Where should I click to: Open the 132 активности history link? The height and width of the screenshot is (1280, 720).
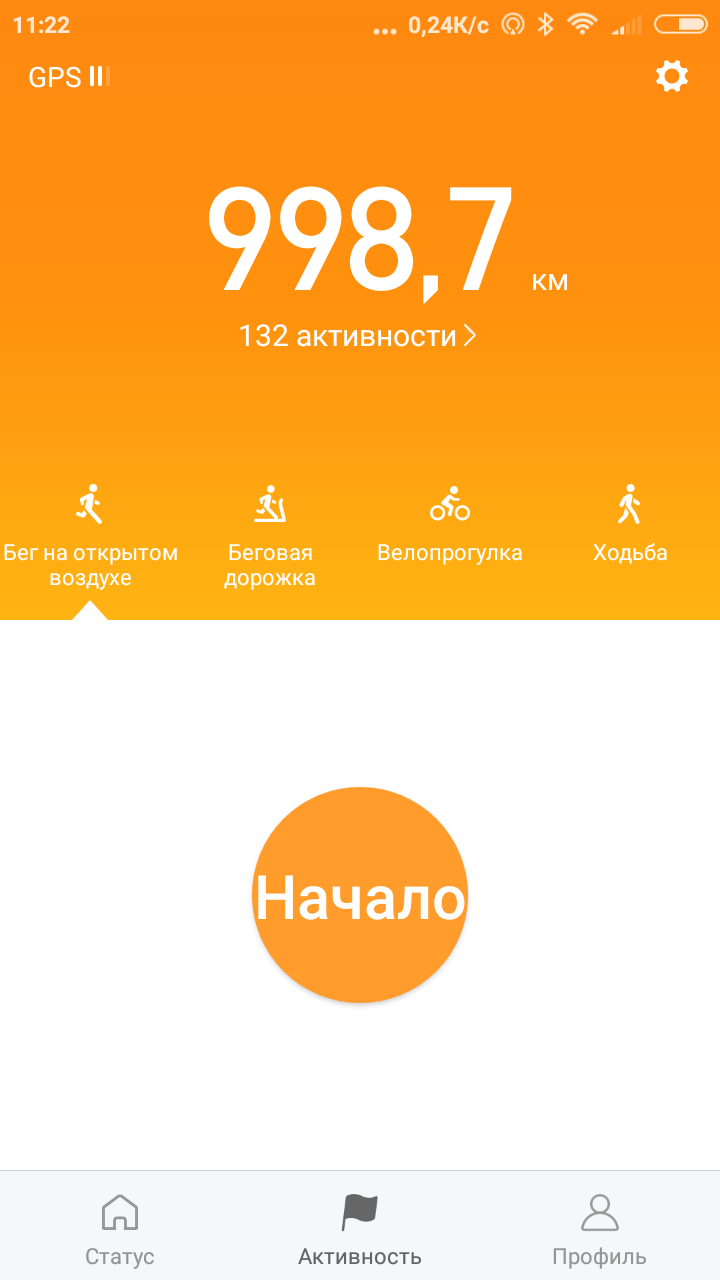click(x=357, y=336)
